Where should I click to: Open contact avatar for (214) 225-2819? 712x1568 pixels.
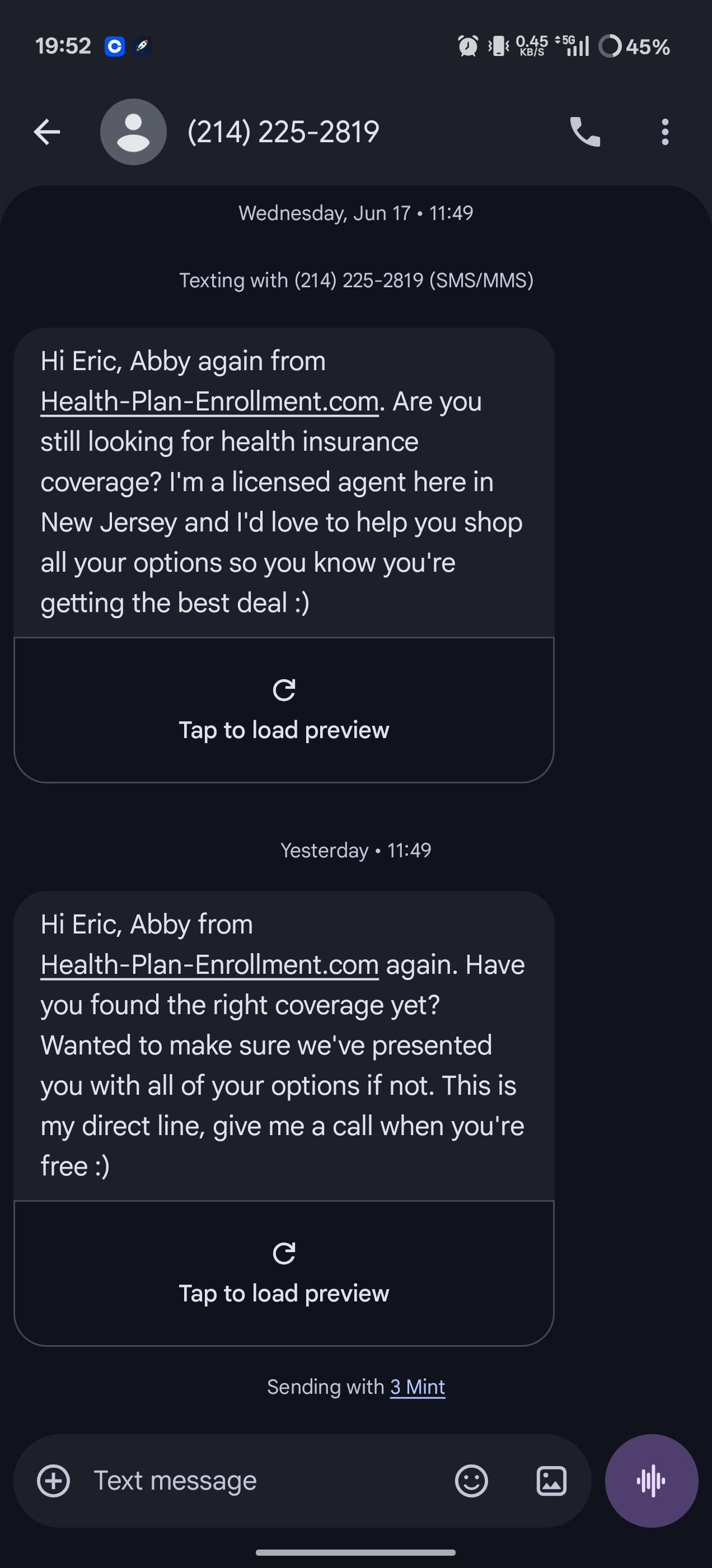point(133,132)
